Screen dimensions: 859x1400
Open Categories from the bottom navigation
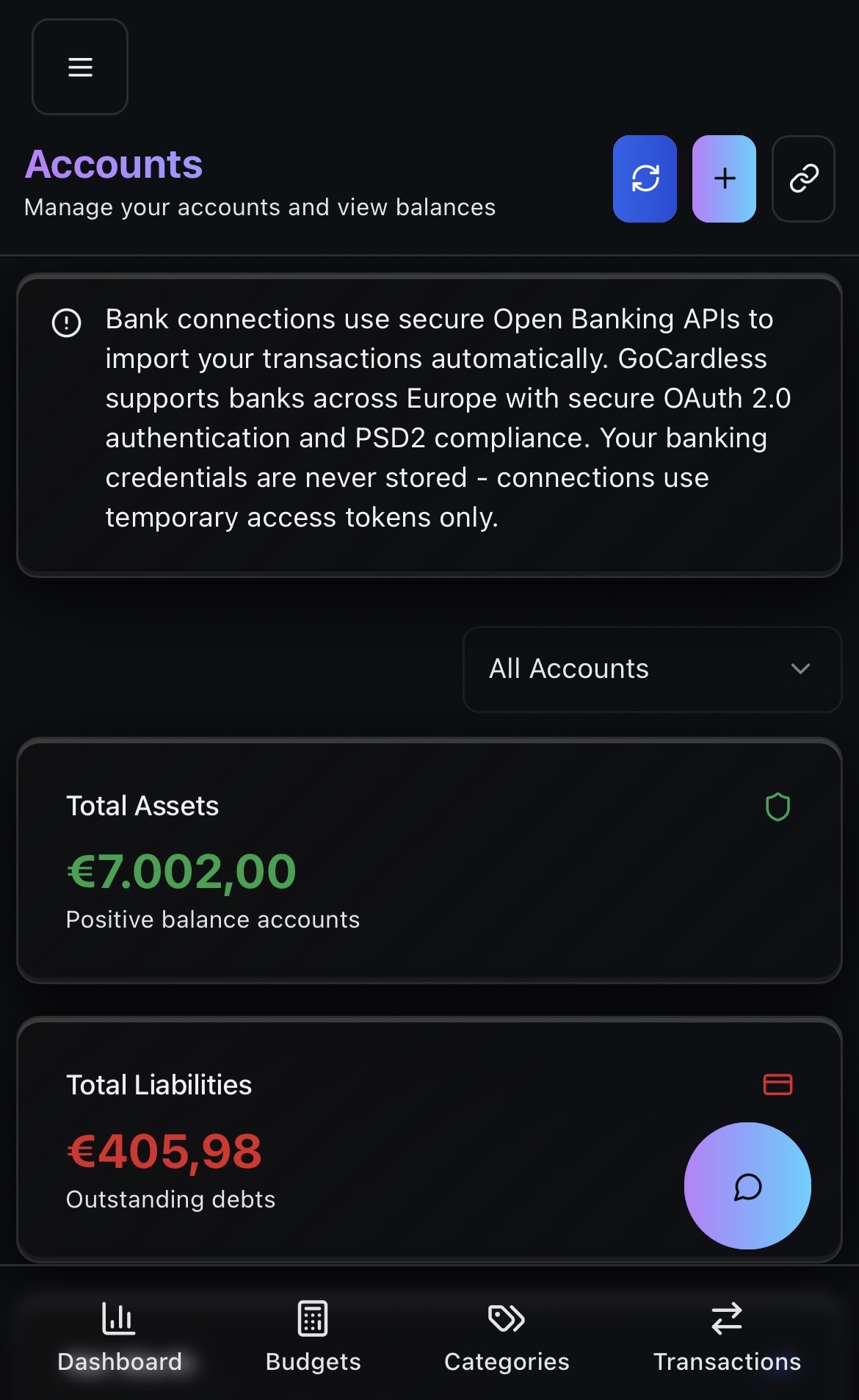tap(506, 1338)
